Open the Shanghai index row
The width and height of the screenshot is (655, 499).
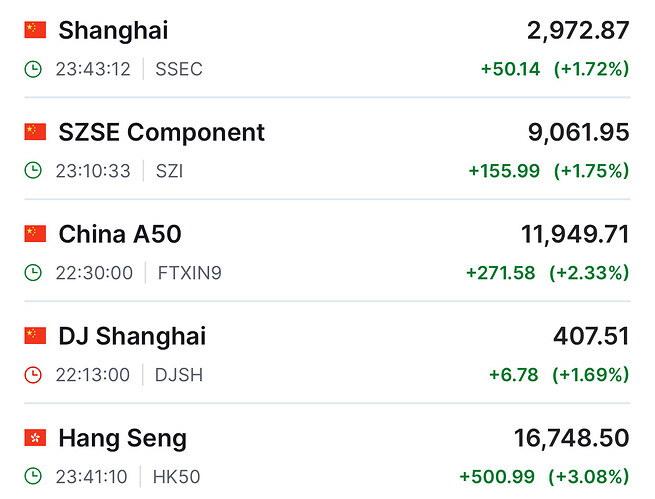(x=113, y=30)
